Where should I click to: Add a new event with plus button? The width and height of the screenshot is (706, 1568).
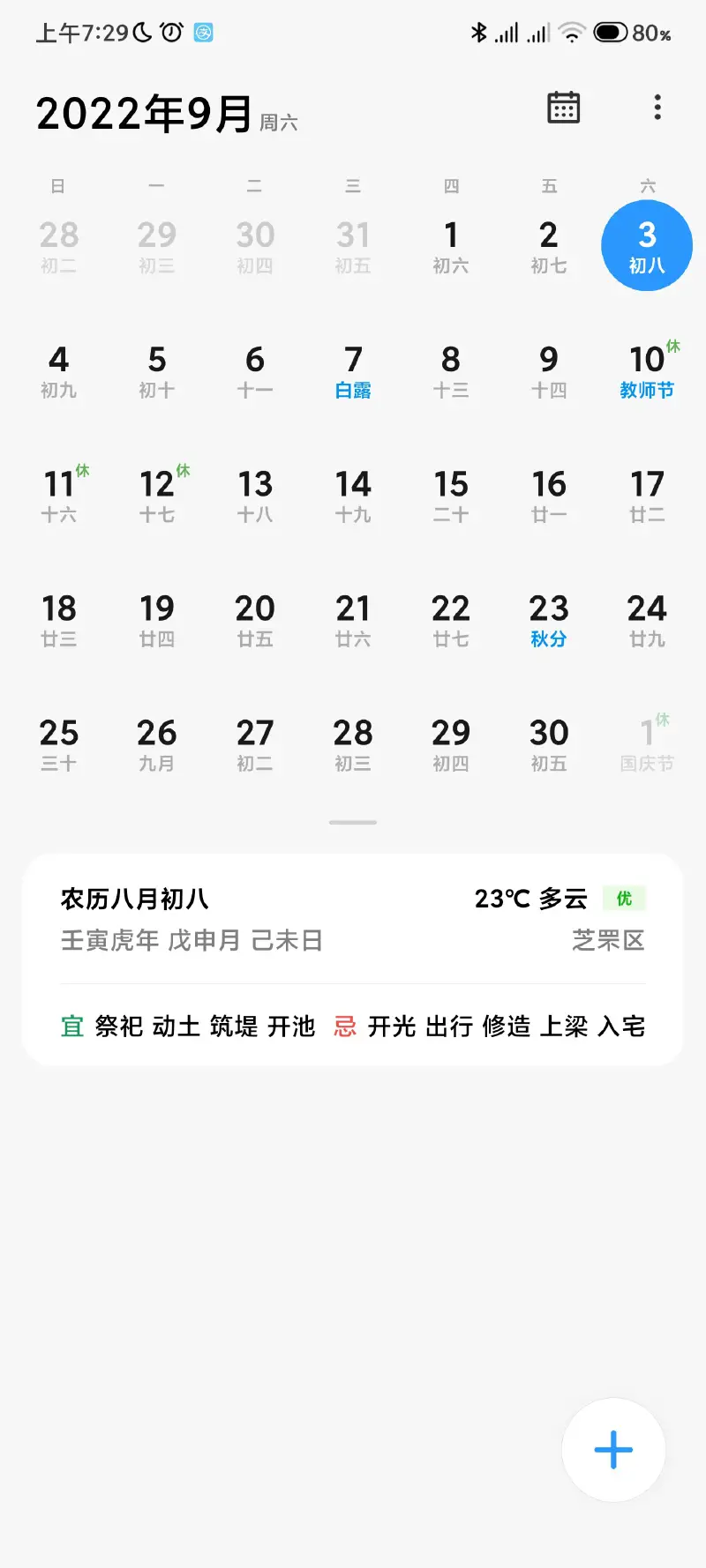pos(613,1450)
